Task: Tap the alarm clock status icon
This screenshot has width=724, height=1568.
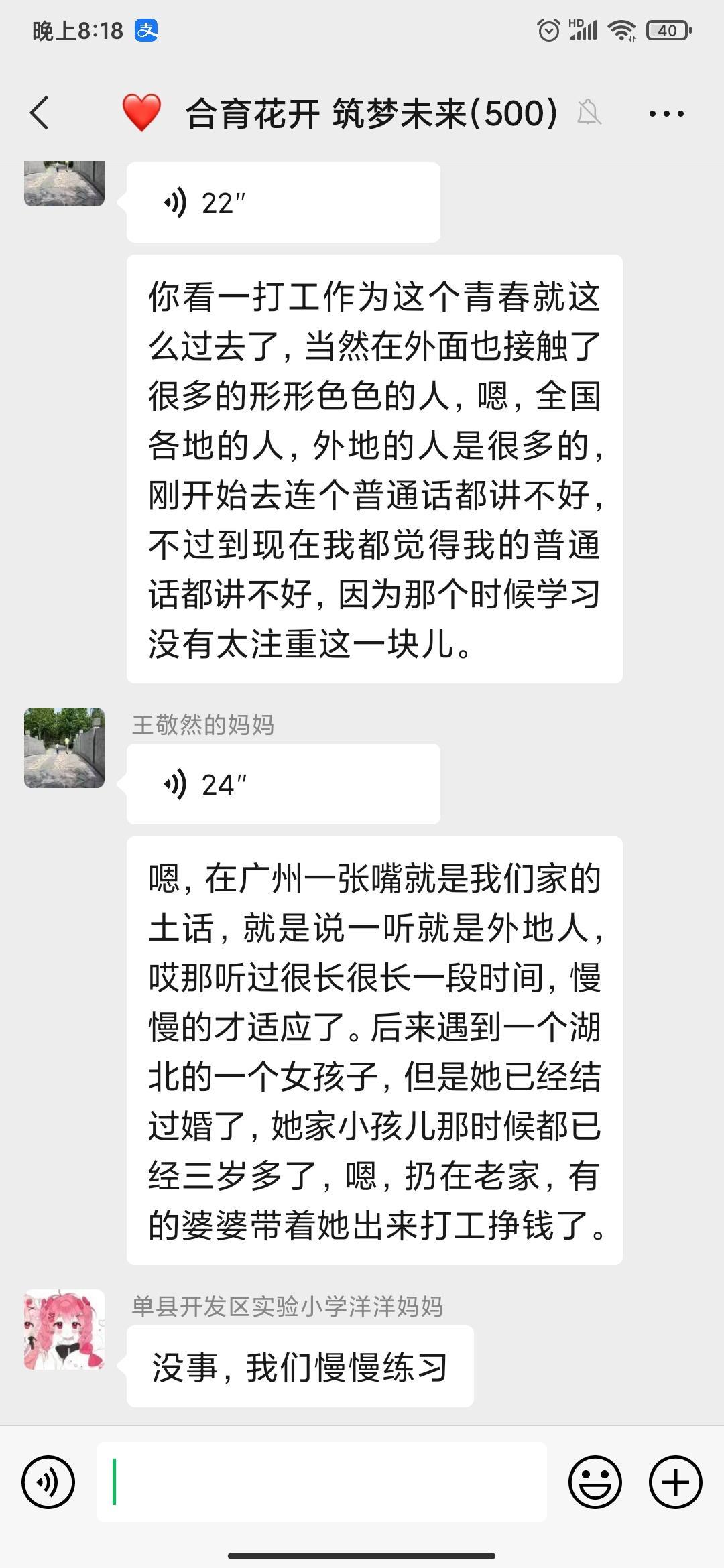Action: click(549, 29)
